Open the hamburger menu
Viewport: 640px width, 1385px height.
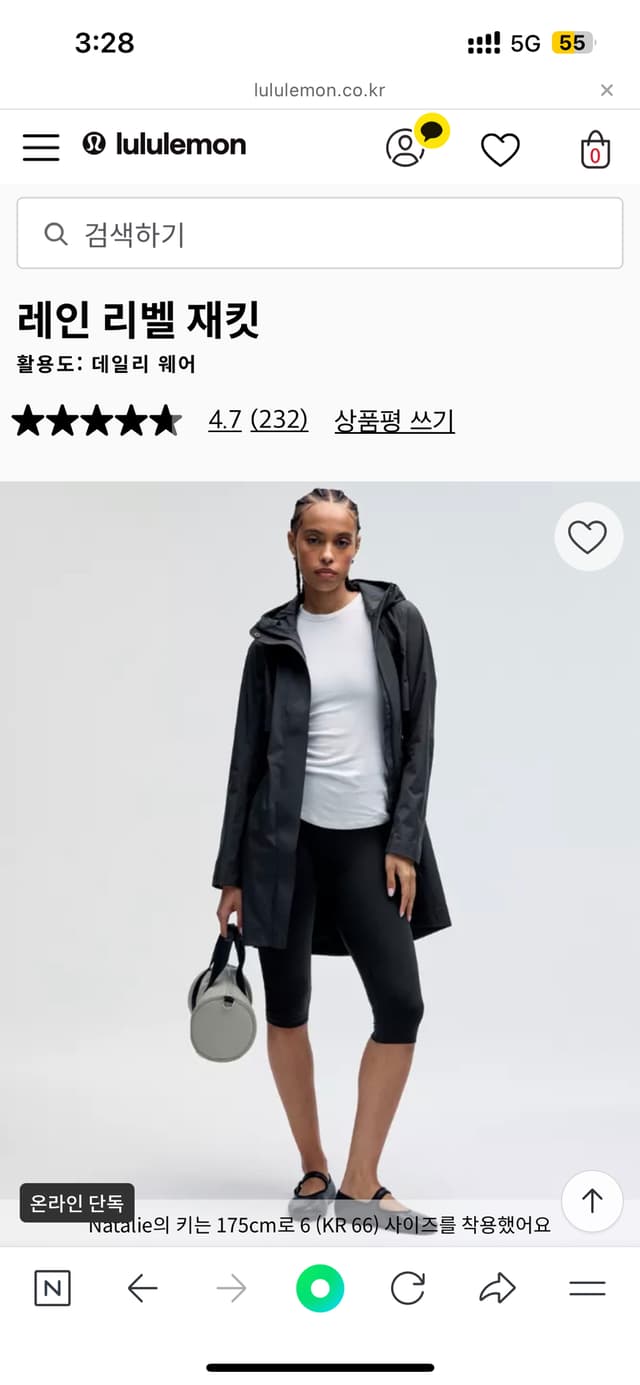(x=41, y=147)
